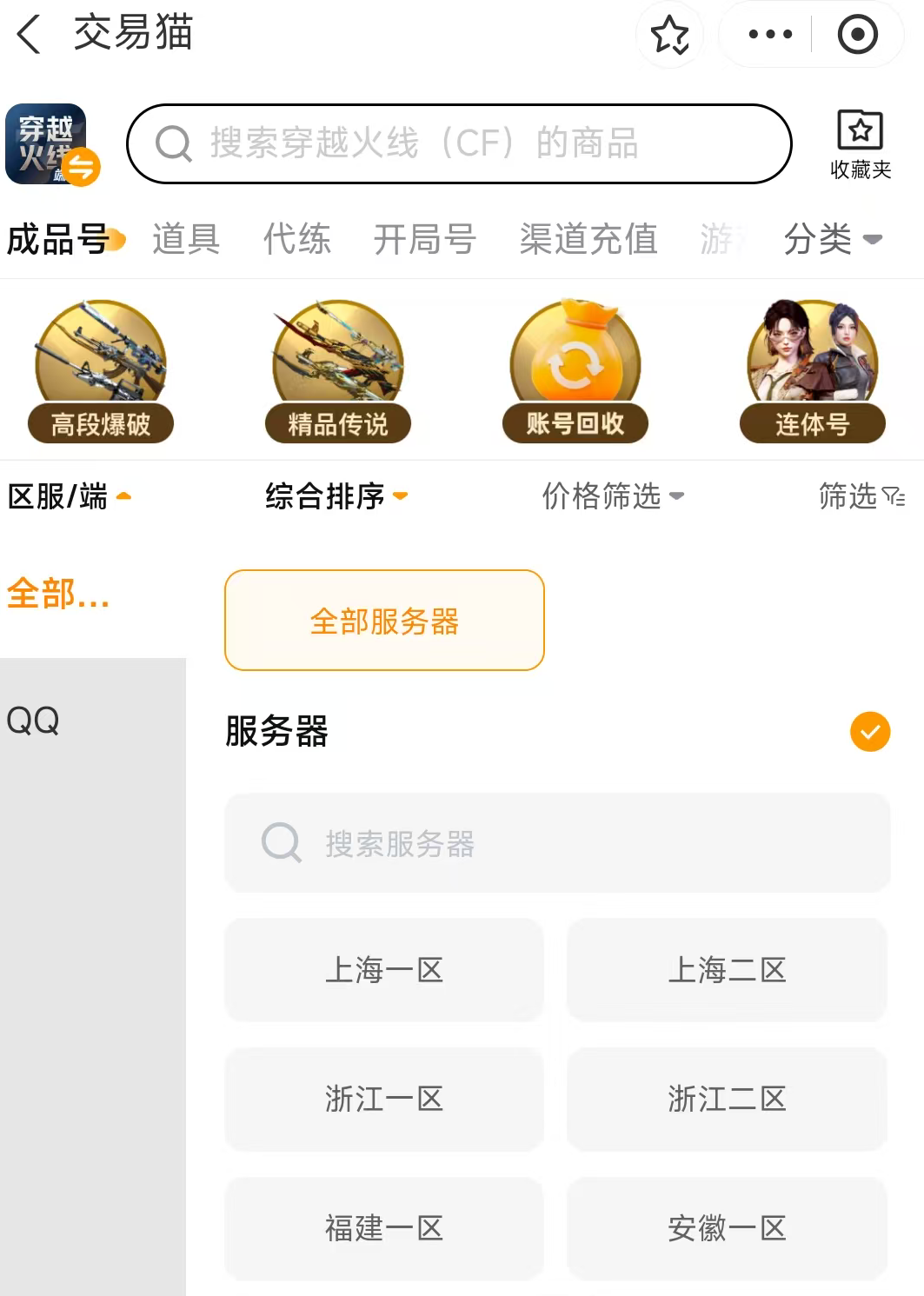
Task: Open 价格筛选 price filter
Action: point(613,496)
